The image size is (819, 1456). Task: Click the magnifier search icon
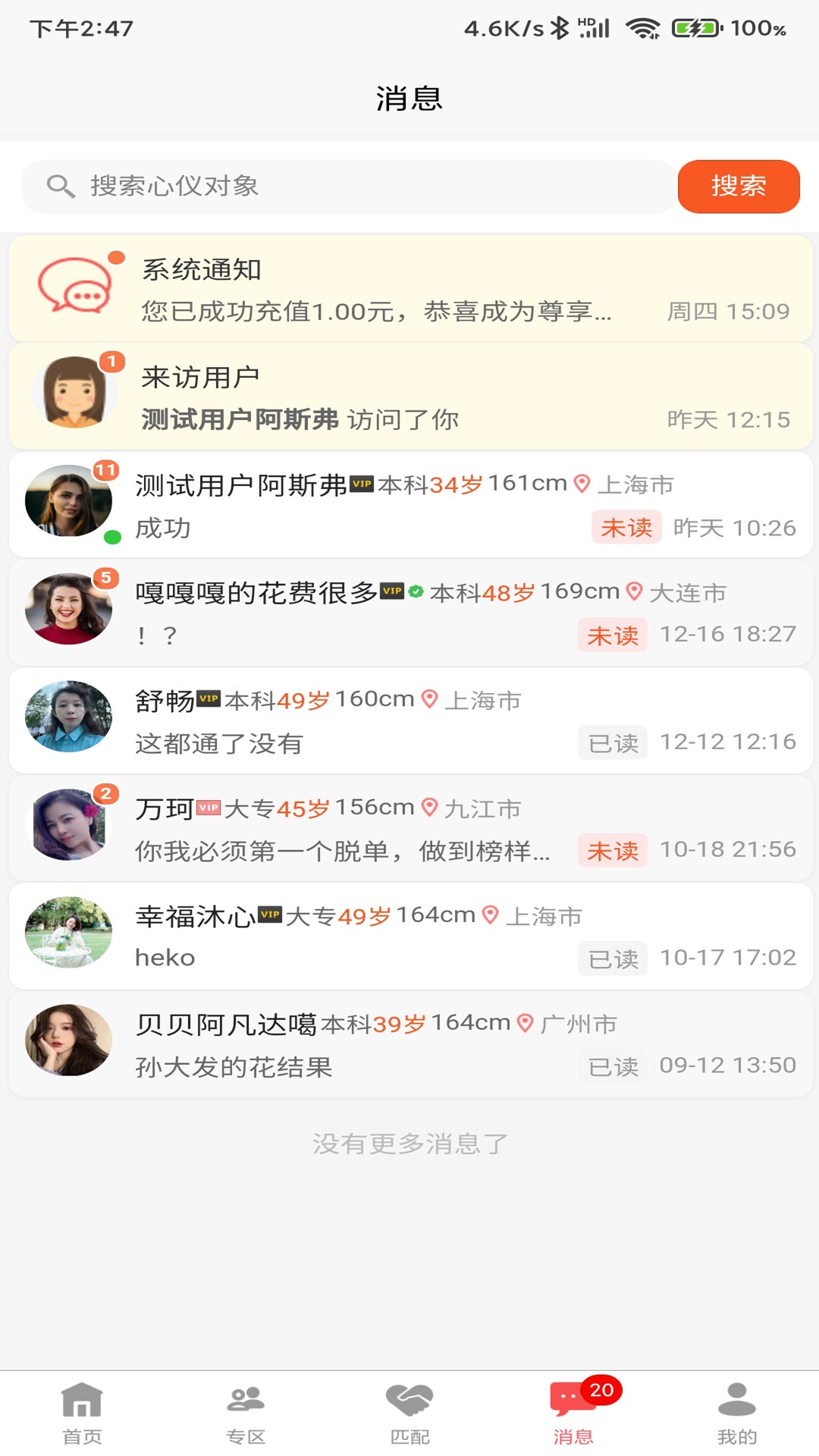[60, 186]
